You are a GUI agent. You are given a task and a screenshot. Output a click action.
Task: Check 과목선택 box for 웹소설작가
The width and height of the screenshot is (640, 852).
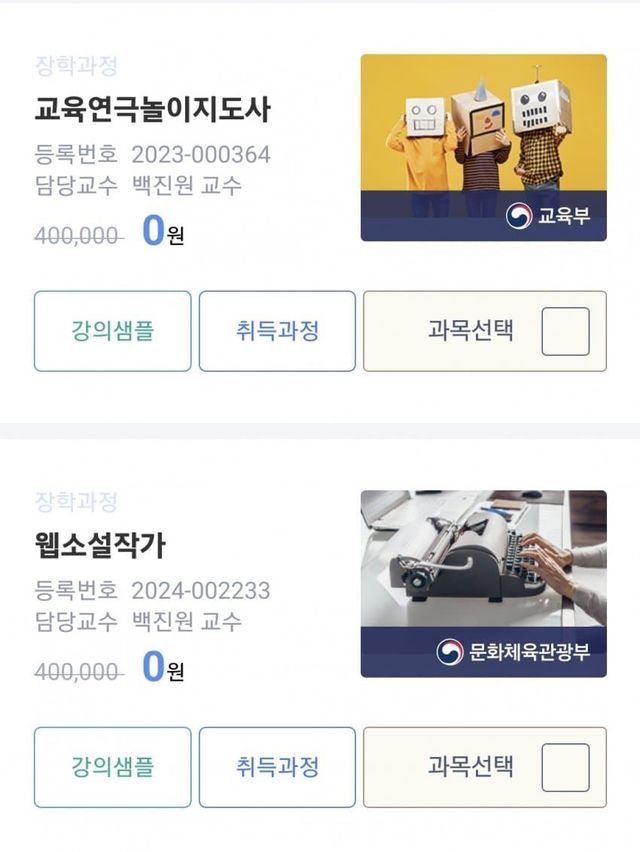(x=565, y=767)
